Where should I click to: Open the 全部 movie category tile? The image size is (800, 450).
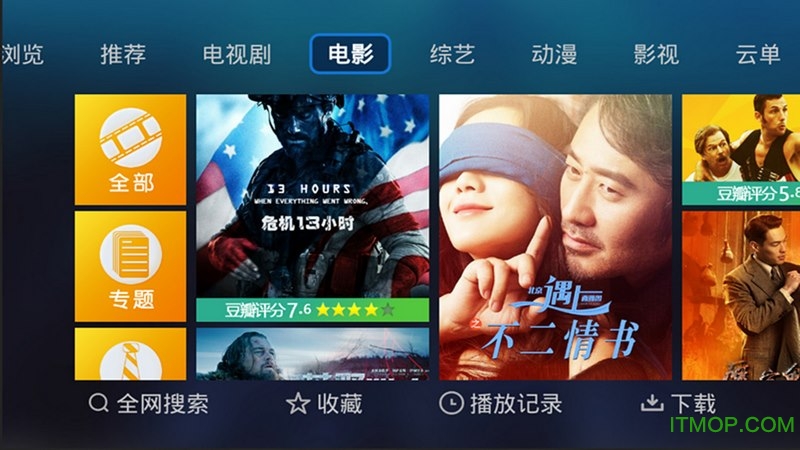131,148
